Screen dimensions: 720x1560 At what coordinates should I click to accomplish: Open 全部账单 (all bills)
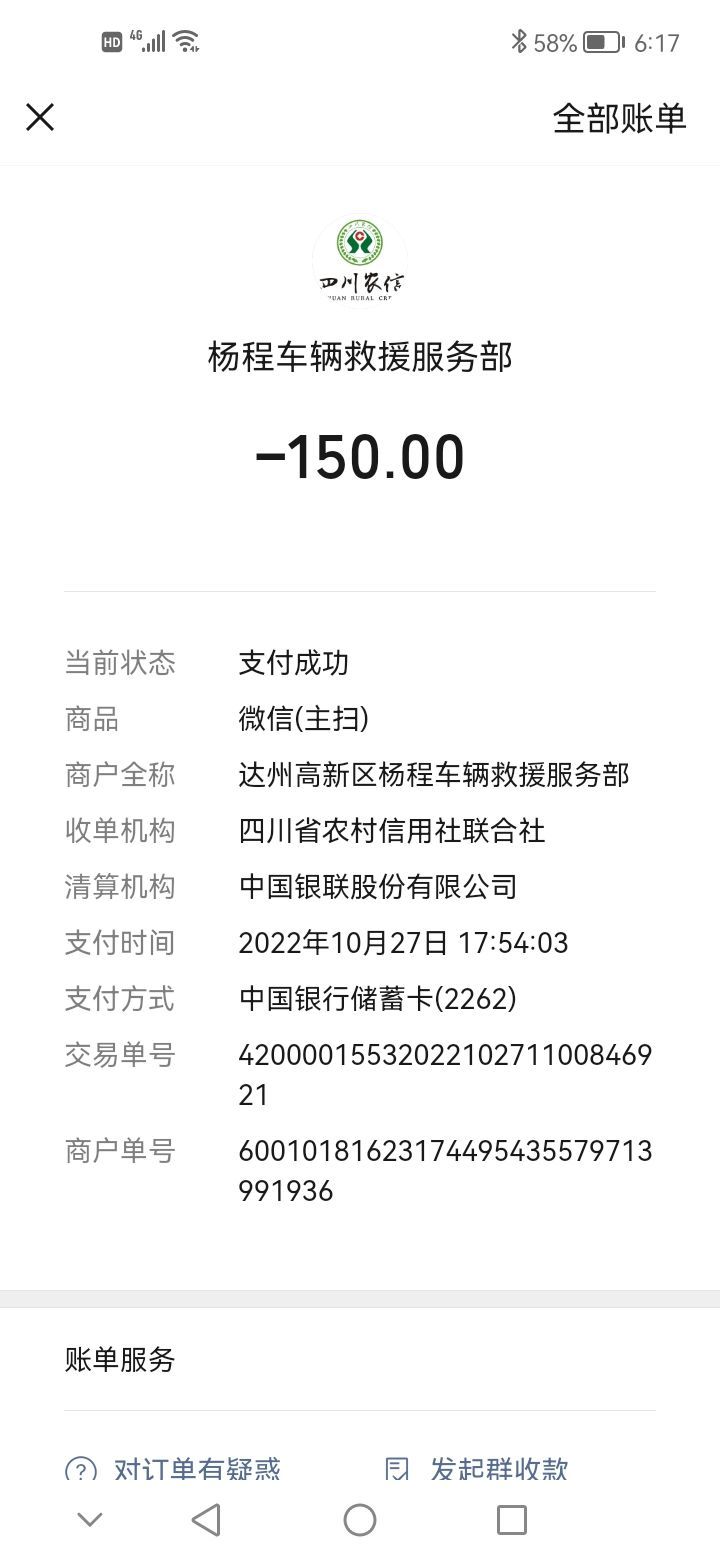click(x=619, y=118)
